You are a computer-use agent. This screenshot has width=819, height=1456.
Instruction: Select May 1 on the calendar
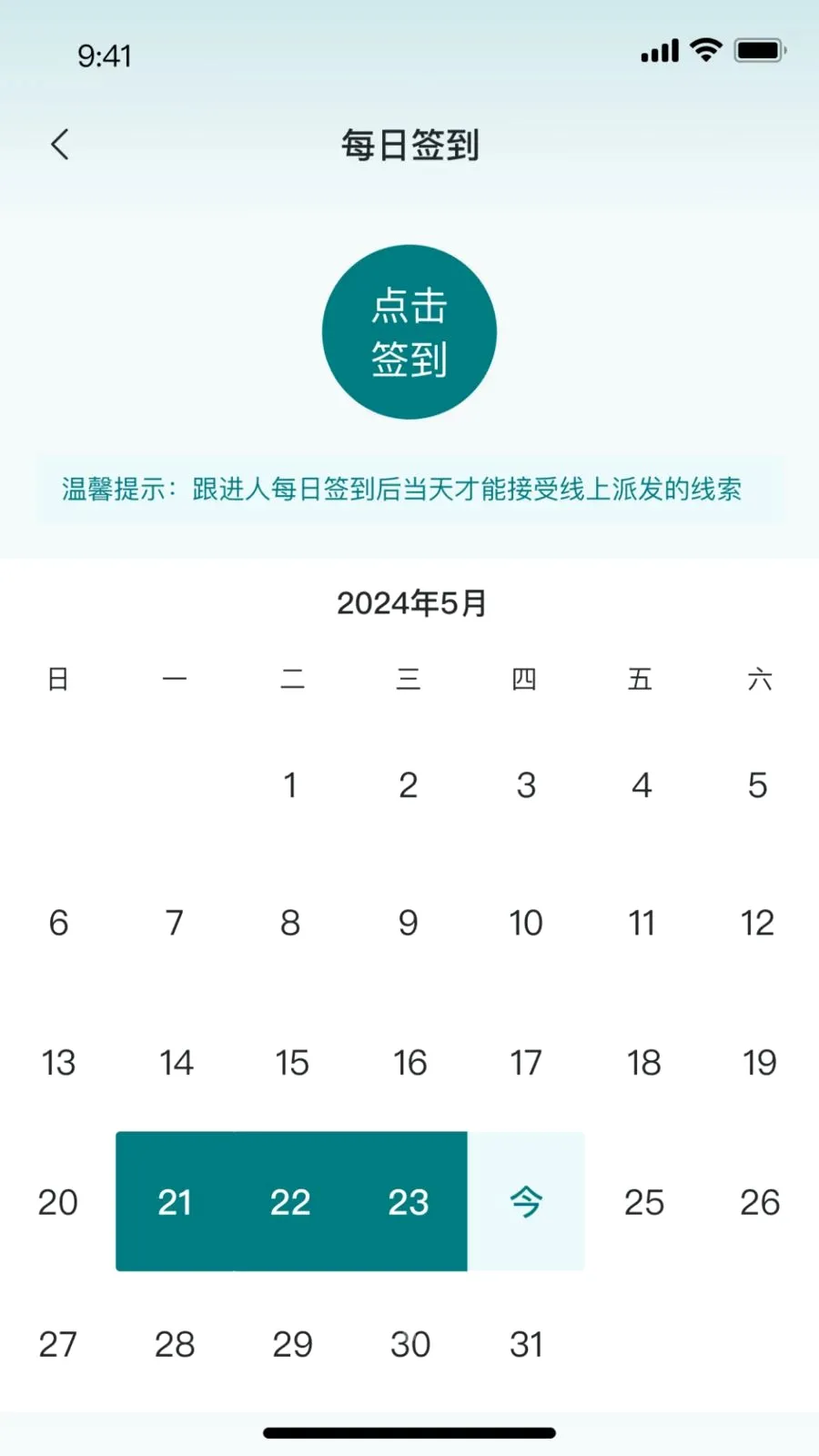pos(290,784)
